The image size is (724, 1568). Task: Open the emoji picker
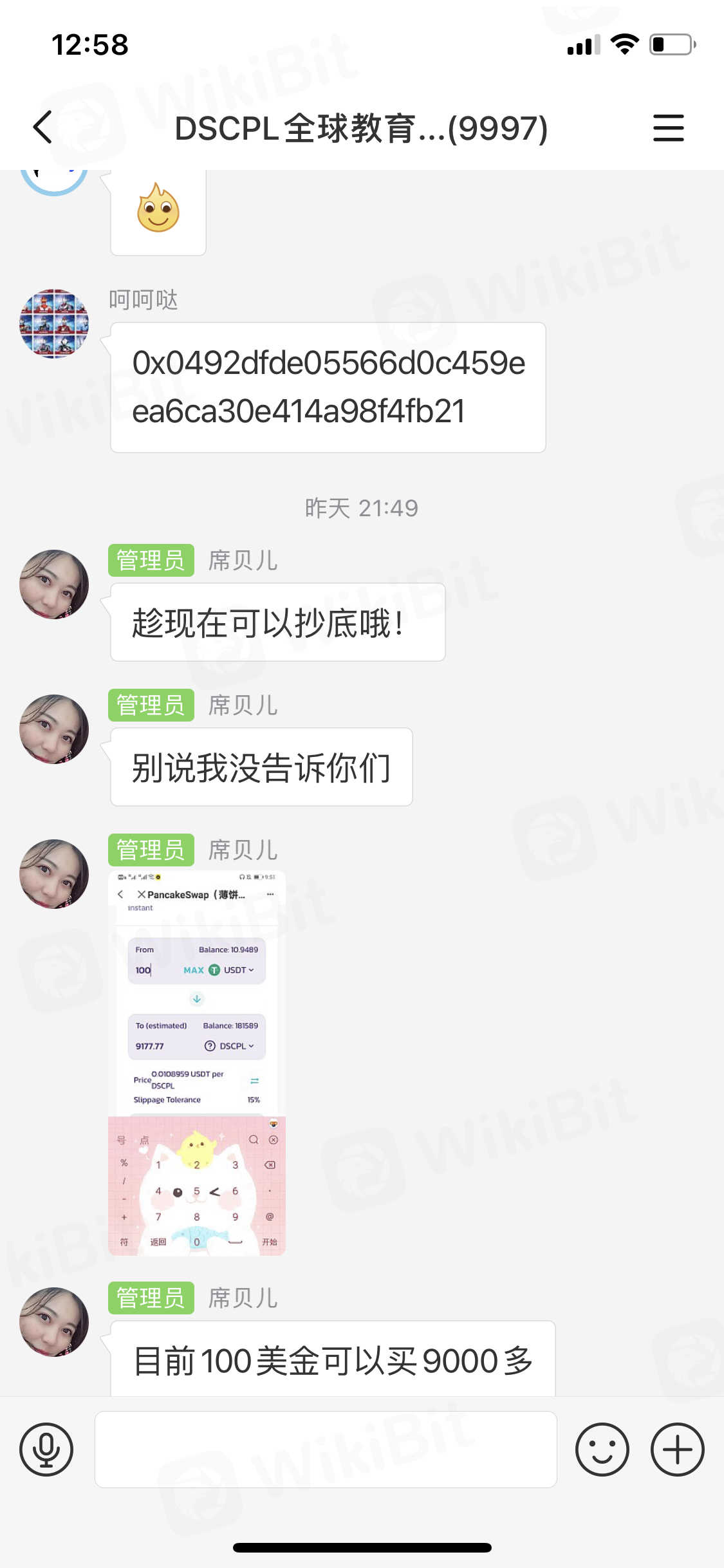(x=602, y=1450)
